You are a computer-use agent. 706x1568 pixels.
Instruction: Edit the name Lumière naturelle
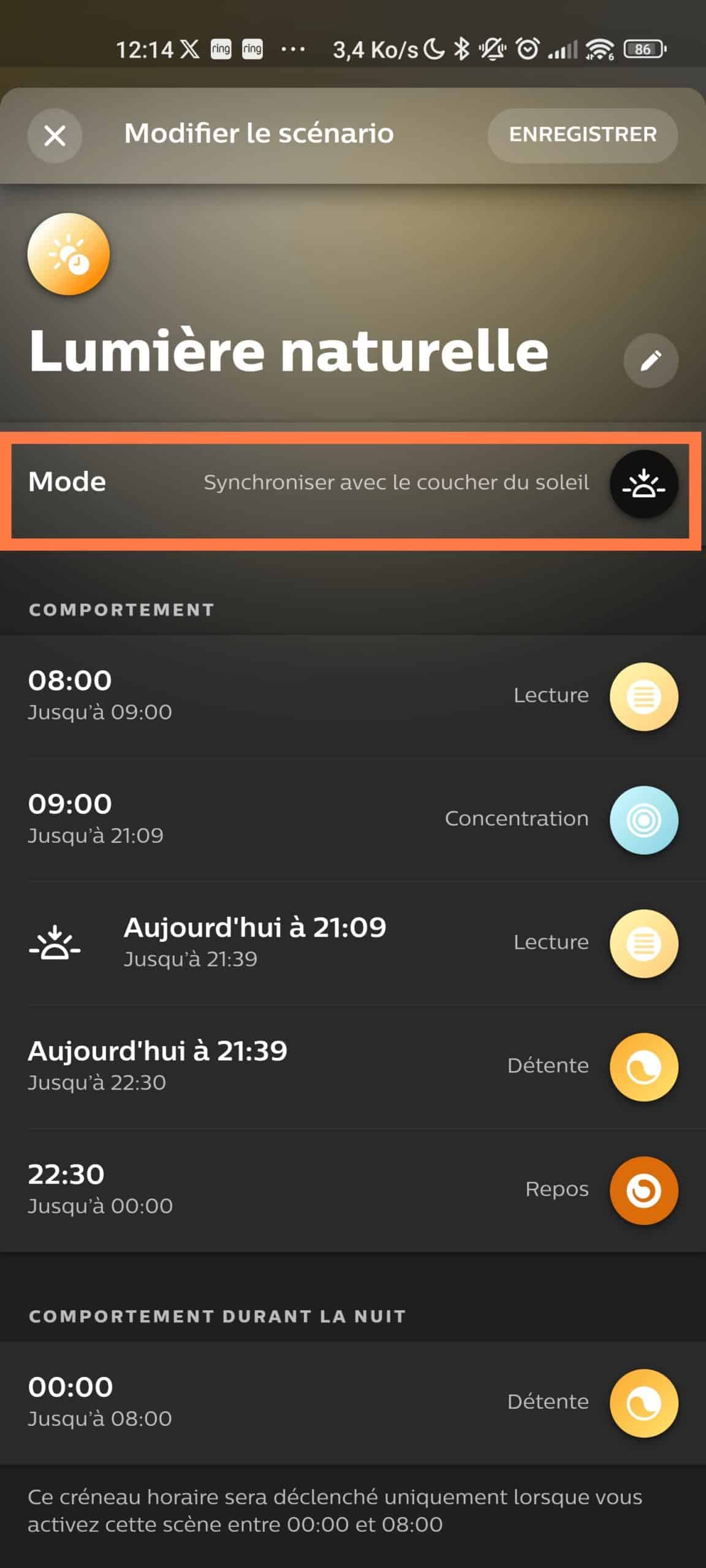[650, 361]
